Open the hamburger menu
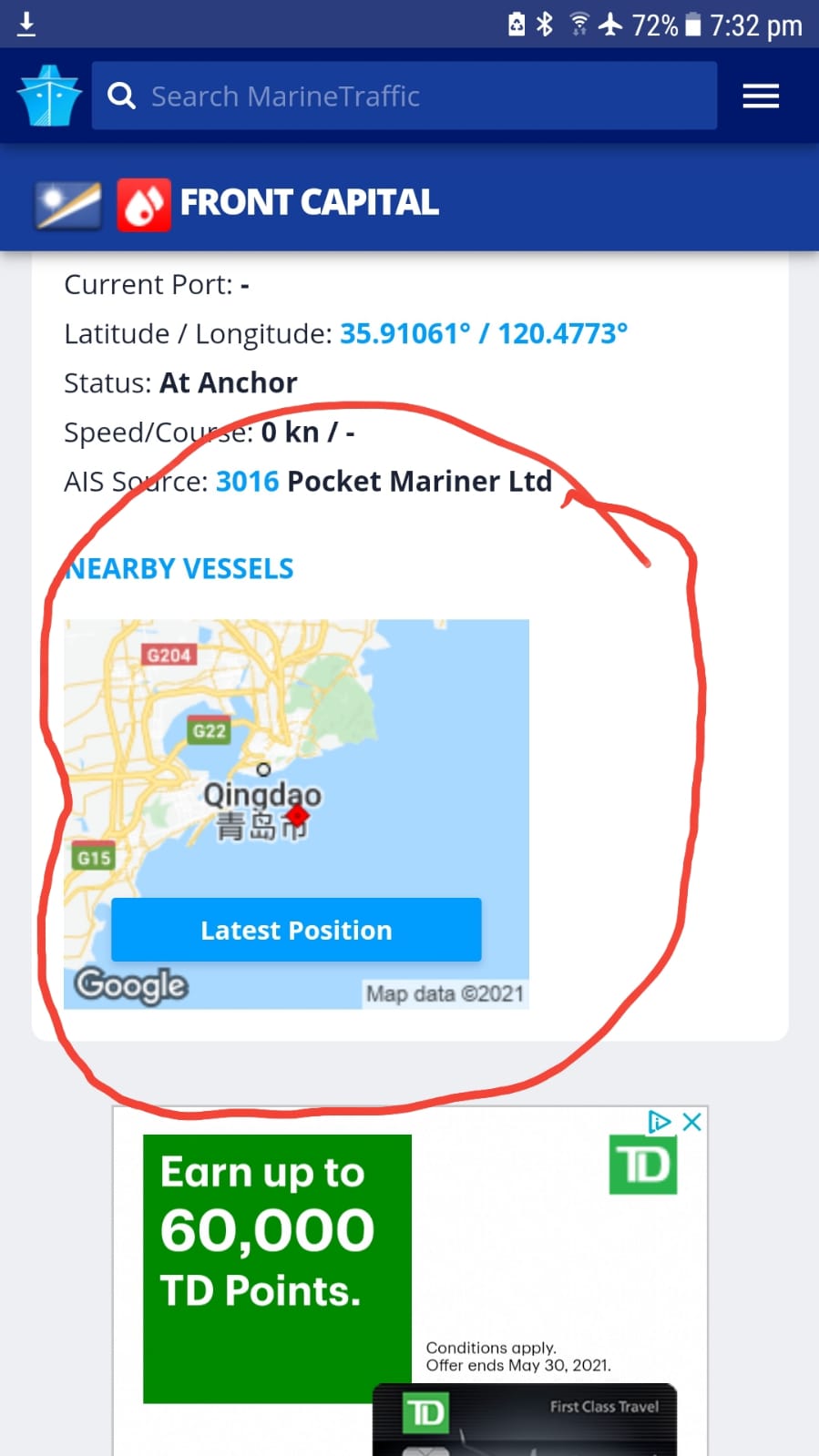Image resolution: width=819 pixels, height=1456 pixels. click(x=761, y=96)
